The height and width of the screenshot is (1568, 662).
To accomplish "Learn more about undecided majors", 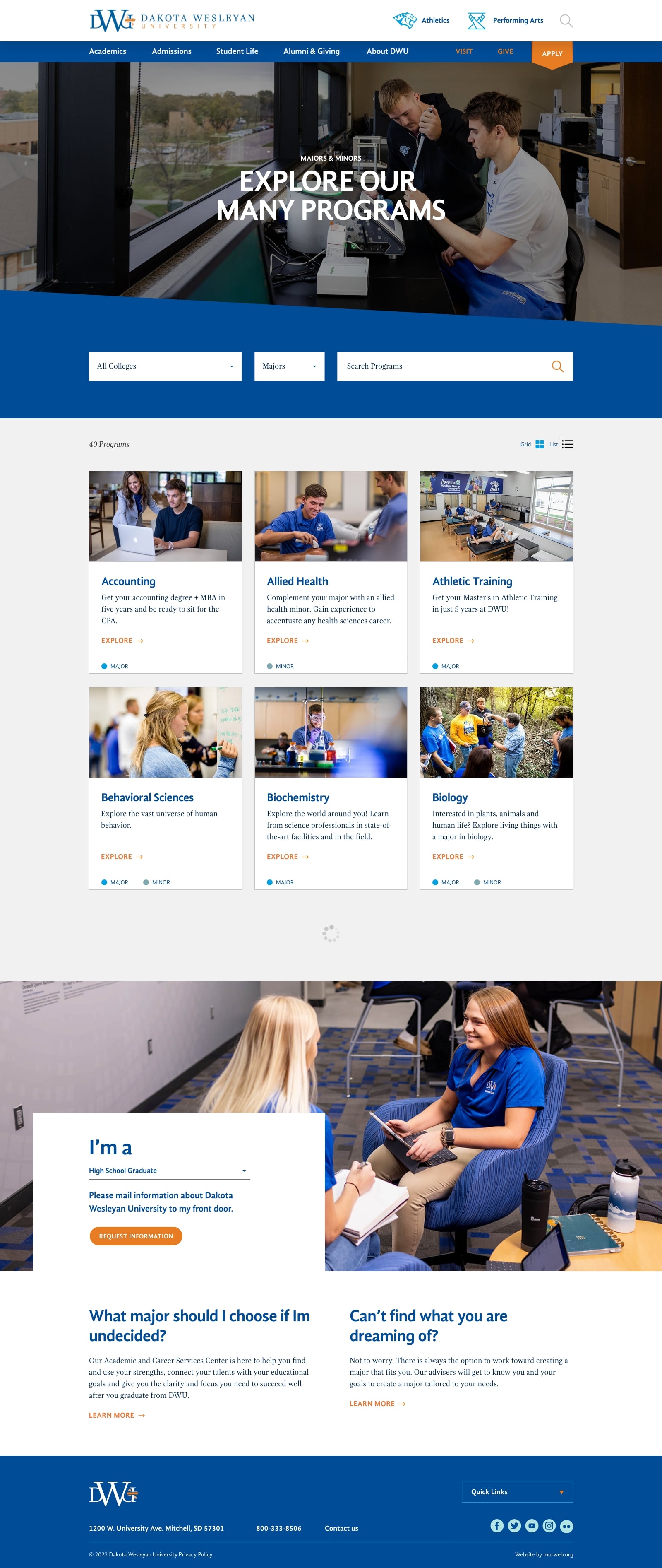I will [x=116, y=1415].
